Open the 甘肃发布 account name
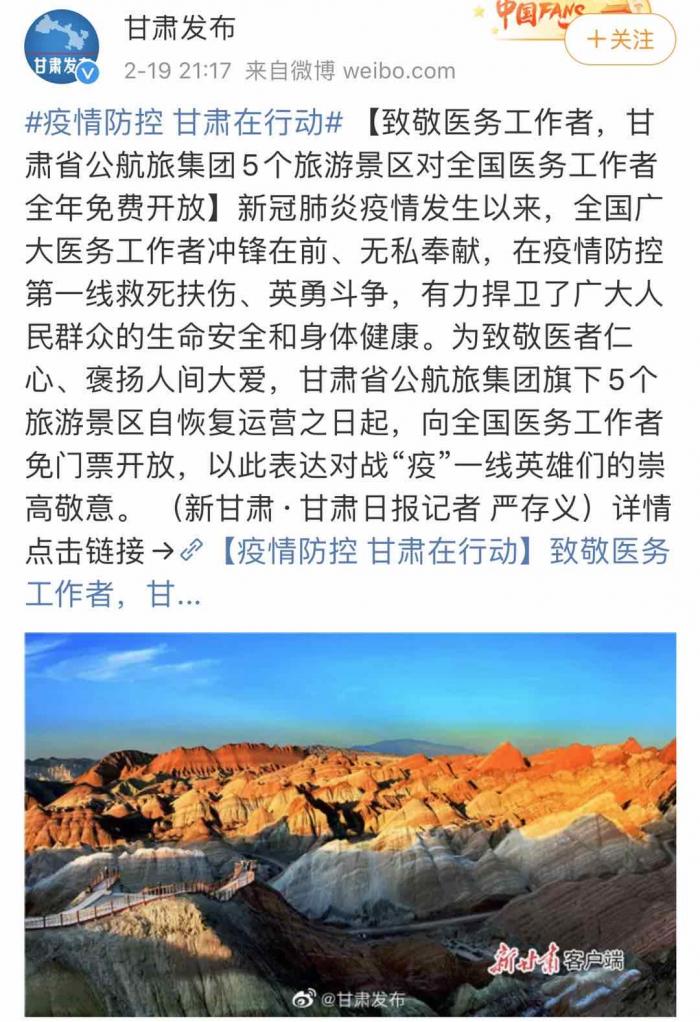 click(180, 30)
